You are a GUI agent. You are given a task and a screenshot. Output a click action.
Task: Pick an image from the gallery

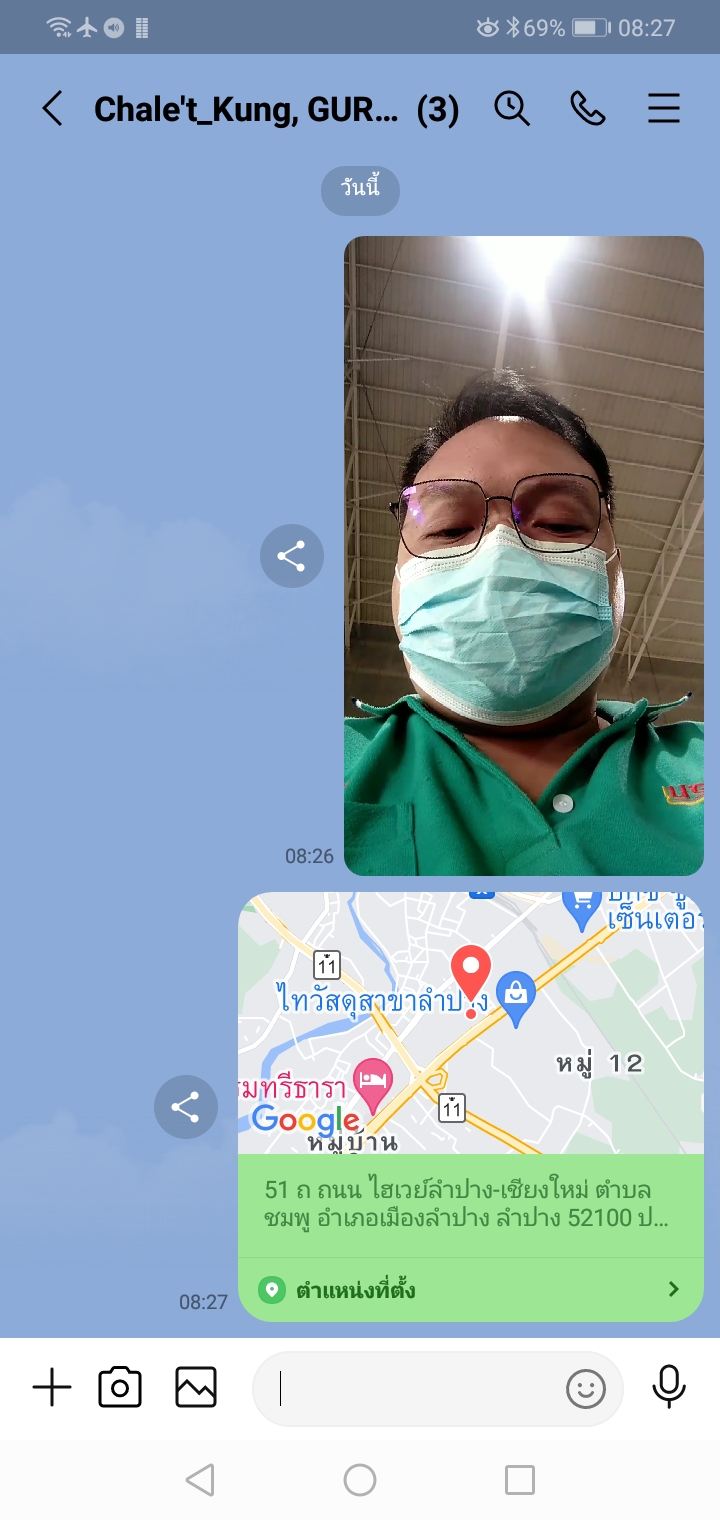pos(196,1388)
